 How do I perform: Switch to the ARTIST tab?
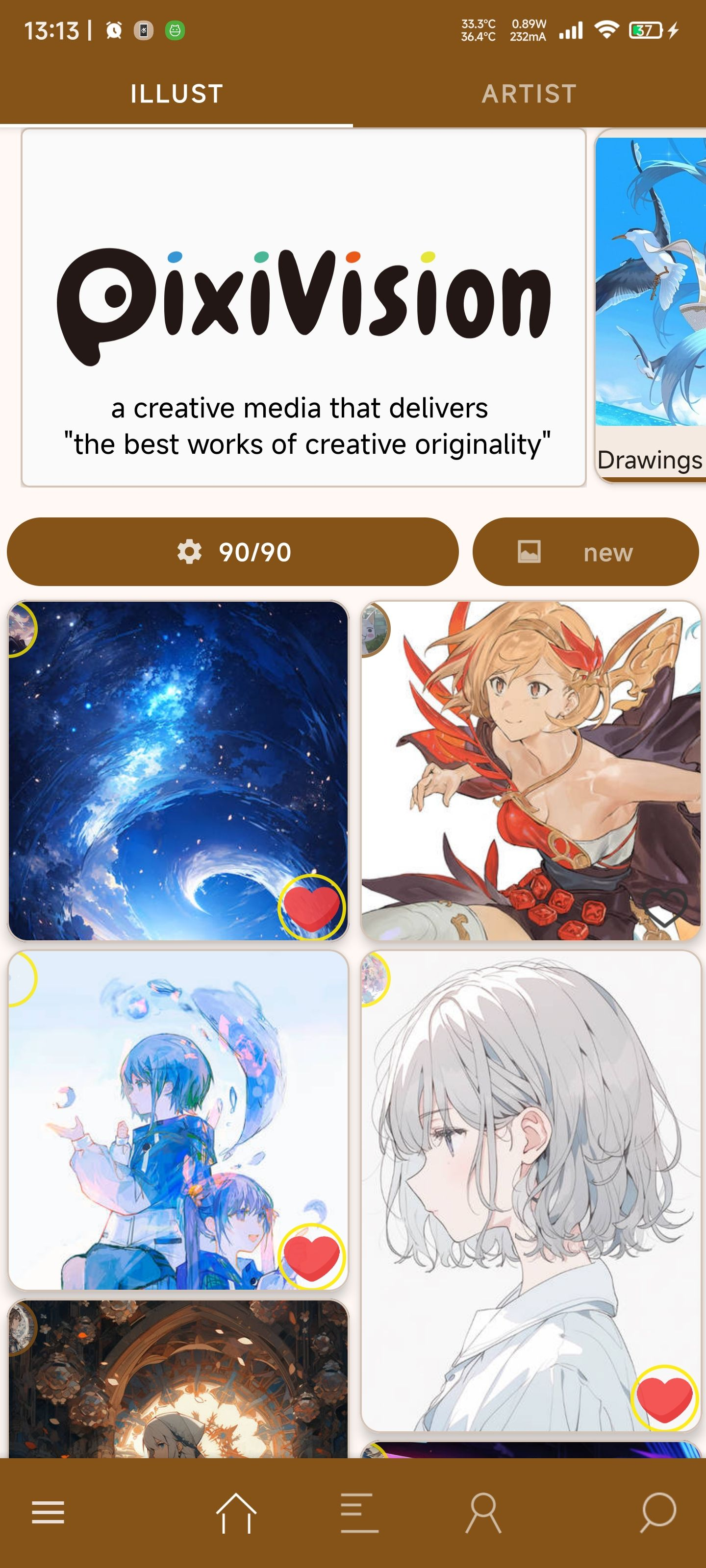click(529, 94)
